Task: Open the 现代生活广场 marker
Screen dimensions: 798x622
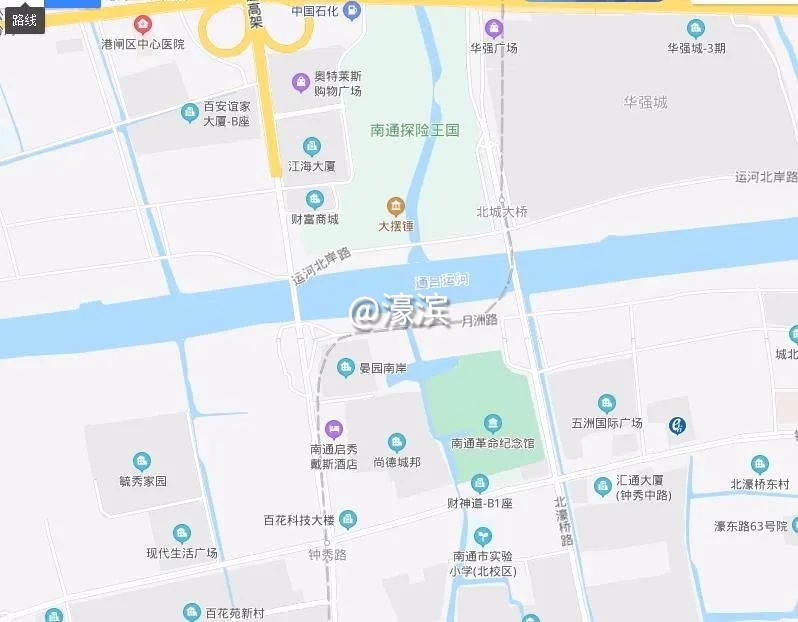Action: tap(181, 533)
